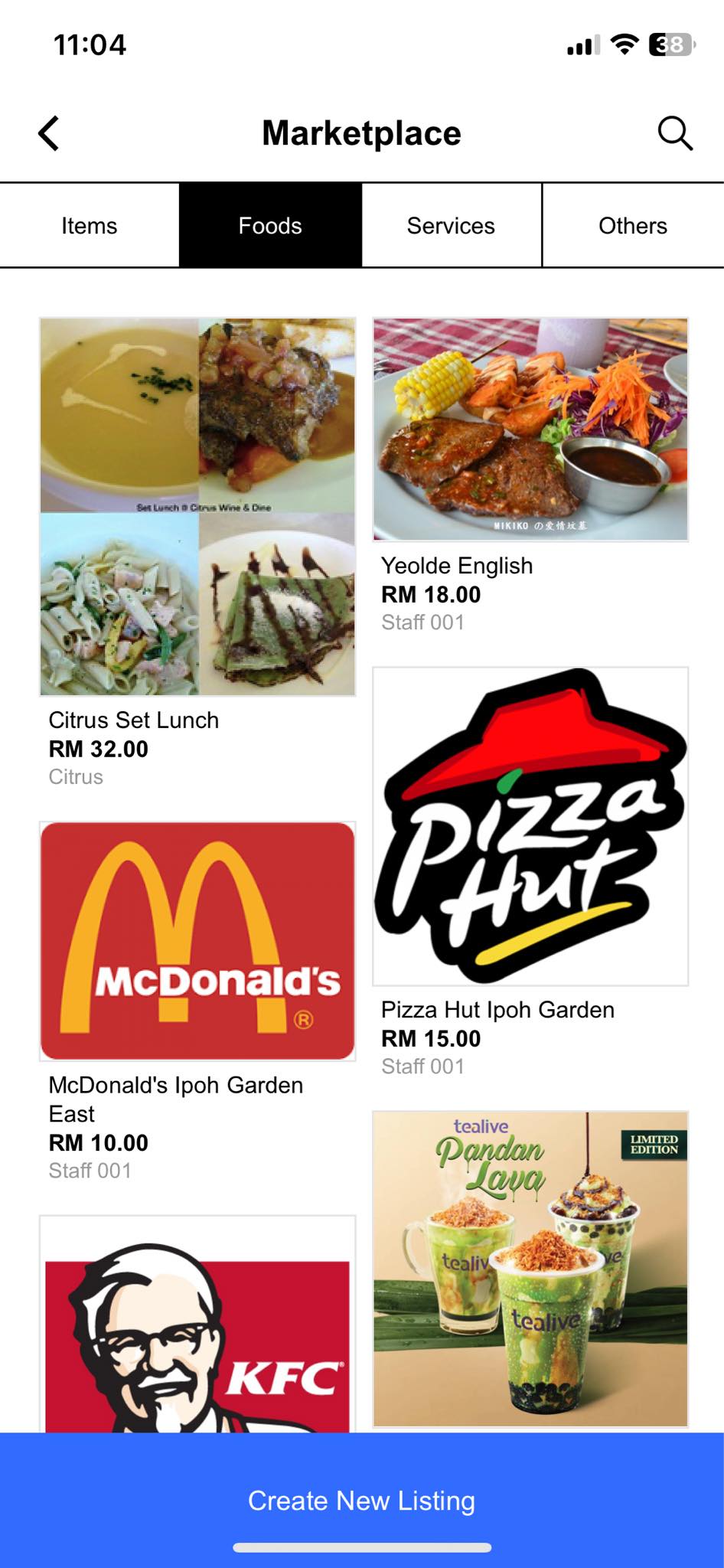Viewport: 724px width, 1568px height.
Task: Open the search icon in the header
Action: click(x=676, y=132)
